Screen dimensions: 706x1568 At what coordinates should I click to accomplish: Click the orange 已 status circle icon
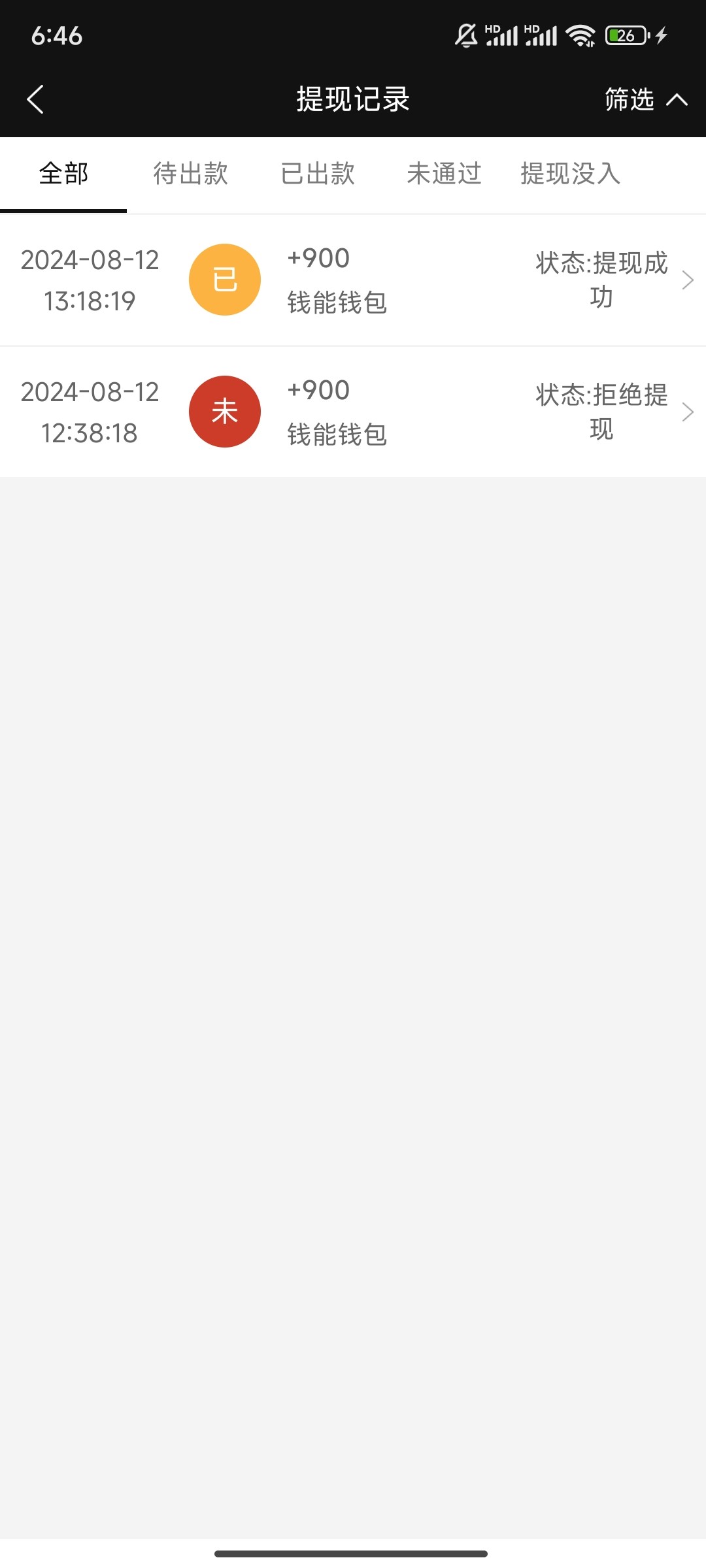(x=224, y=280)
